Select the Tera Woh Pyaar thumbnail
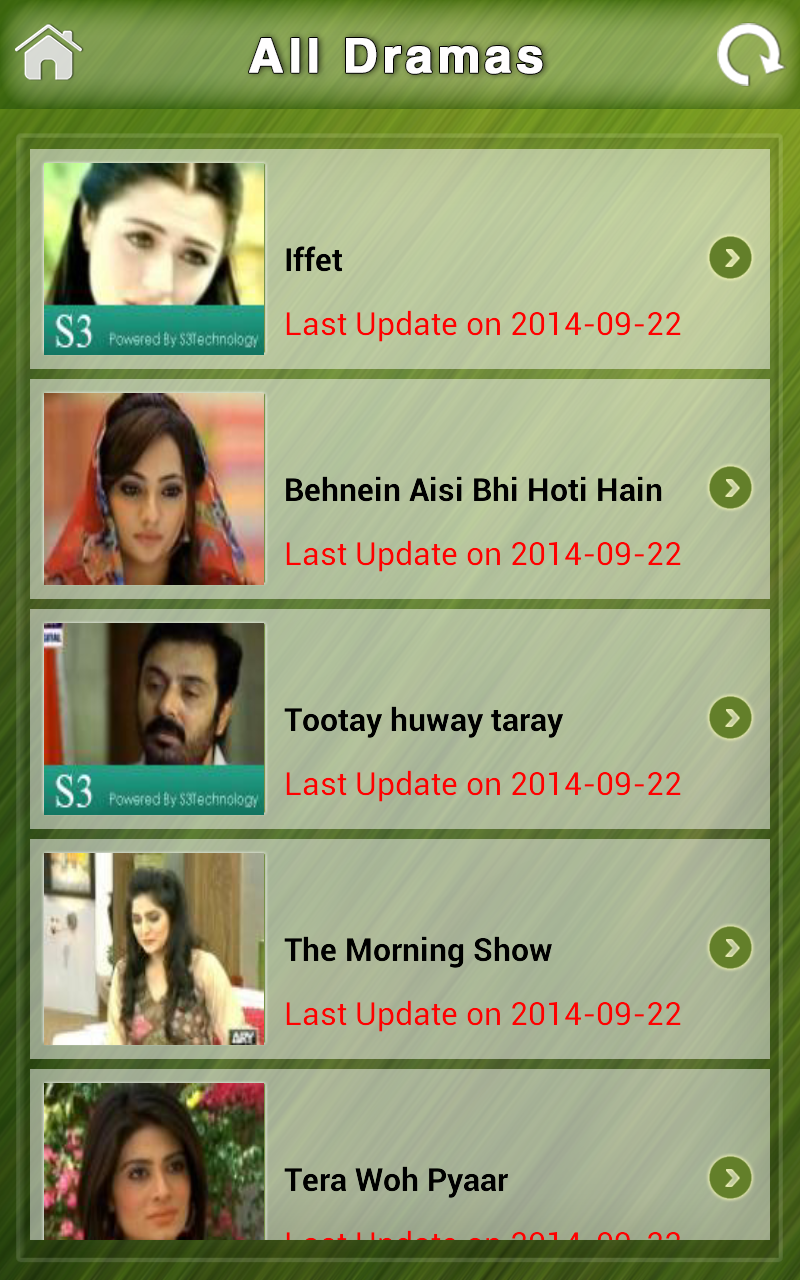The image size is (800, 1280). [x=153, y=1160]
